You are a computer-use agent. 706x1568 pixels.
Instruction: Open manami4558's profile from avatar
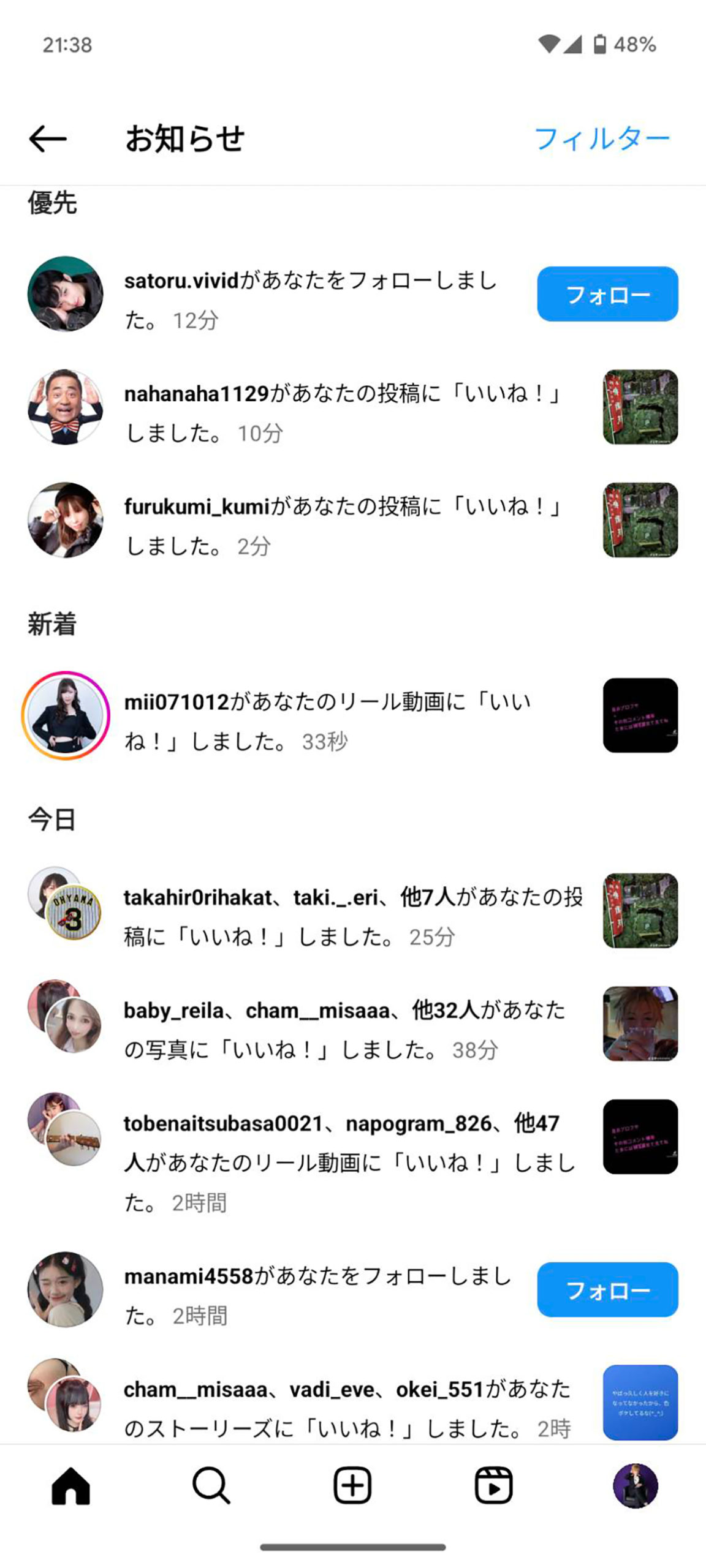click(66, 1289)
